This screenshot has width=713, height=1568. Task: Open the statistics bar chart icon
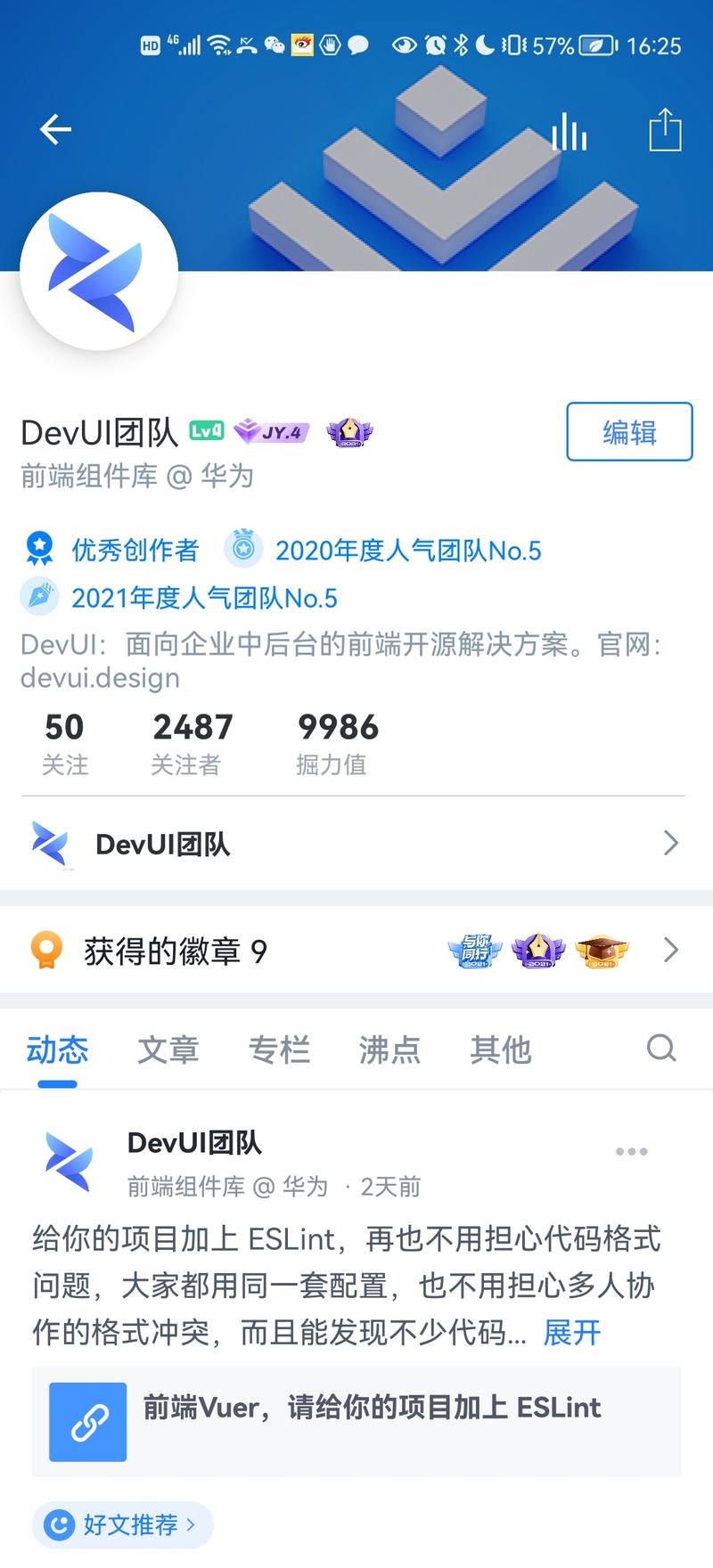[x=569, y=132]
